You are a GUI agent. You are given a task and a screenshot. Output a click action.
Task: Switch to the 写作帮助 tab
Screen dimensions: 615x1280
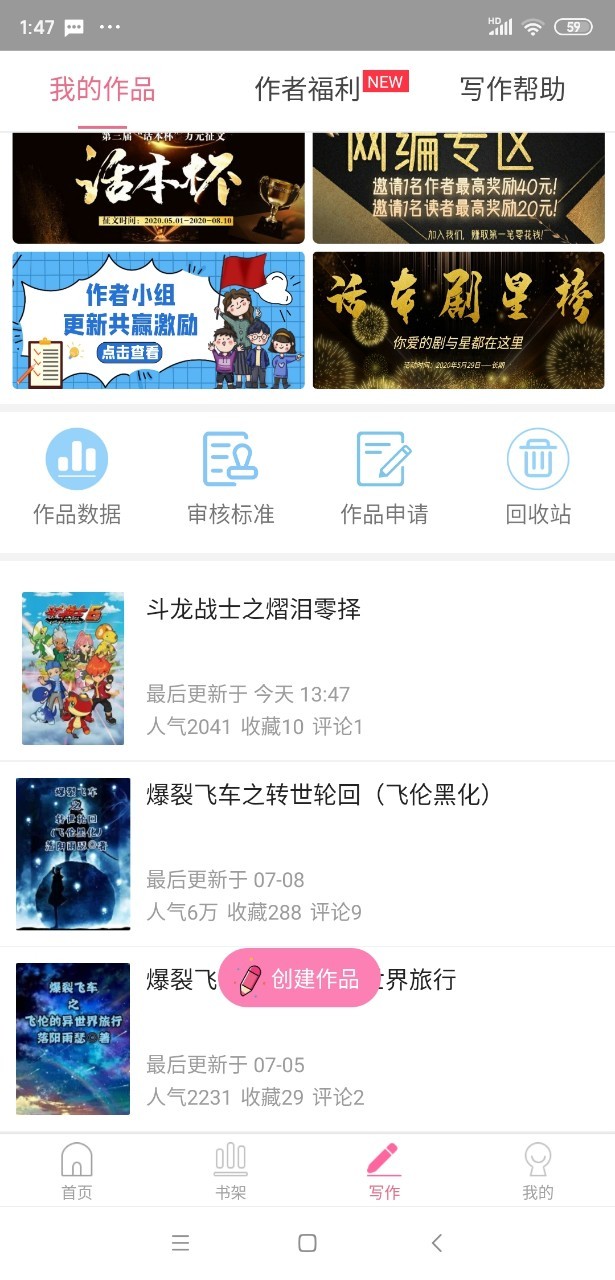512,89
